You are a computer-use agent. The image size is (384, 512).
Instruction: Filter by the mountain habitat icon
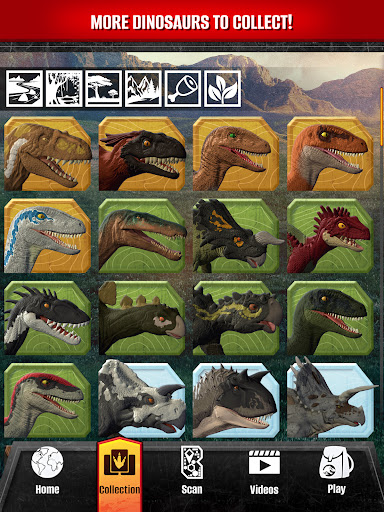click(x=143, y=89)
